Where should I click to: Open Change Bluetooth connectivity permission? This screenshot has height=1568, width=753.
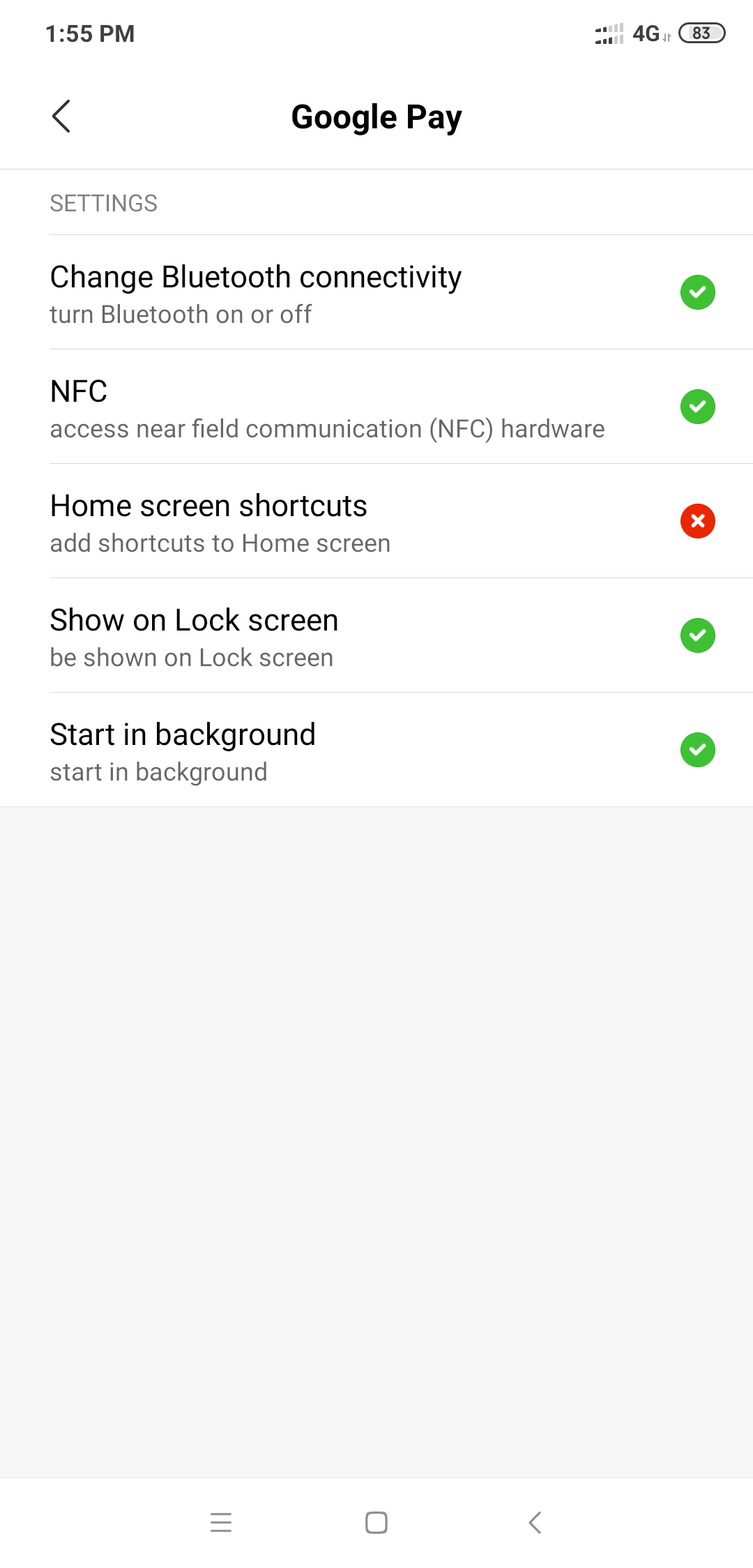pyautogui.click(x=376, y=292)
